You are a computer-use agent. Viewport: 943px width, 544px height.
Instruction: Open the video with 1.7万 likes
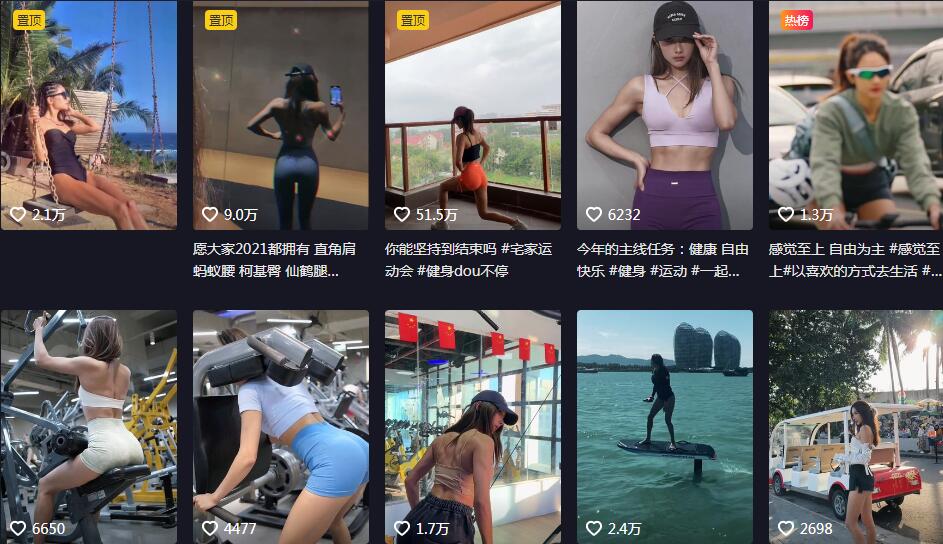click(472, 425)
